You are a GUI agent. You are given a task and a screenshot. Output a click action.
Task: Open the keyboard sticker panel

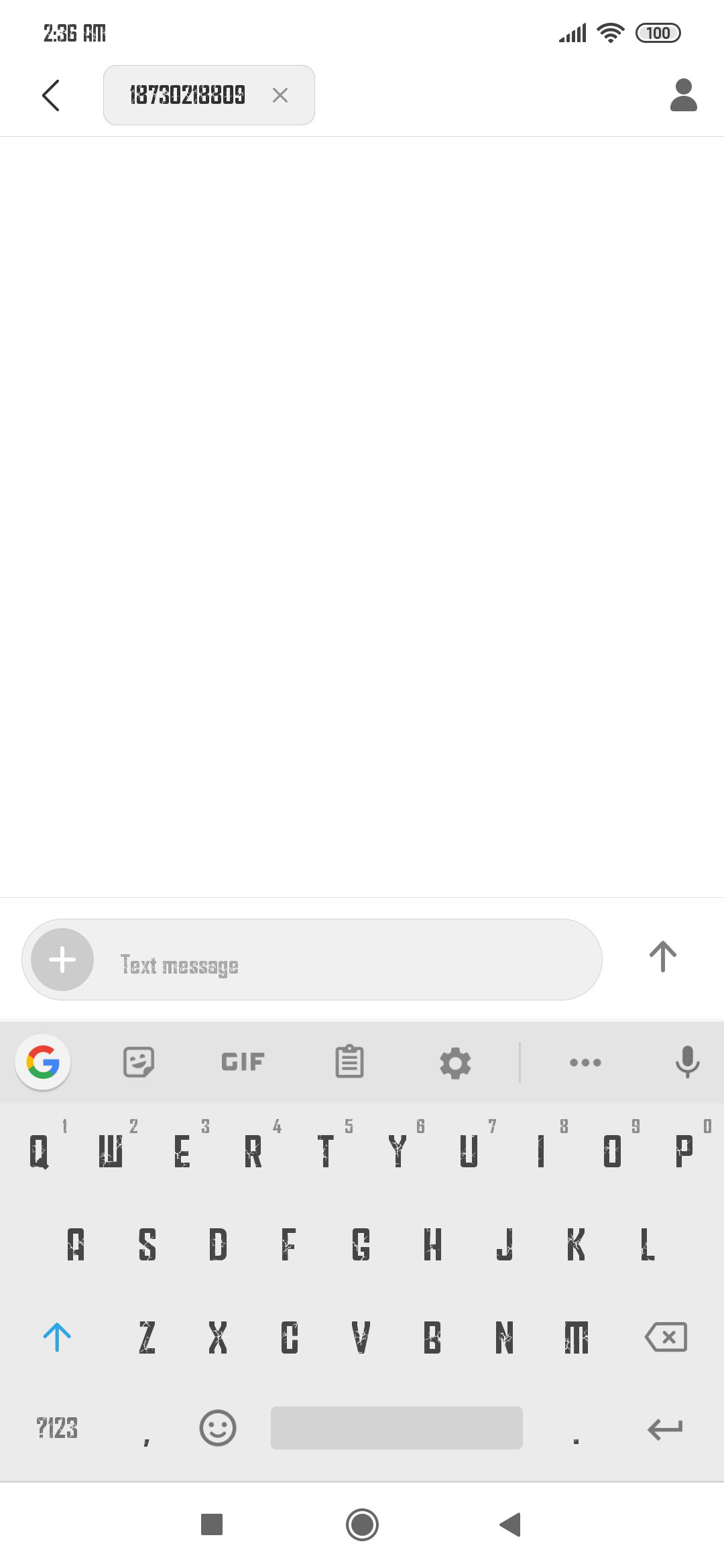[139, 1062]
